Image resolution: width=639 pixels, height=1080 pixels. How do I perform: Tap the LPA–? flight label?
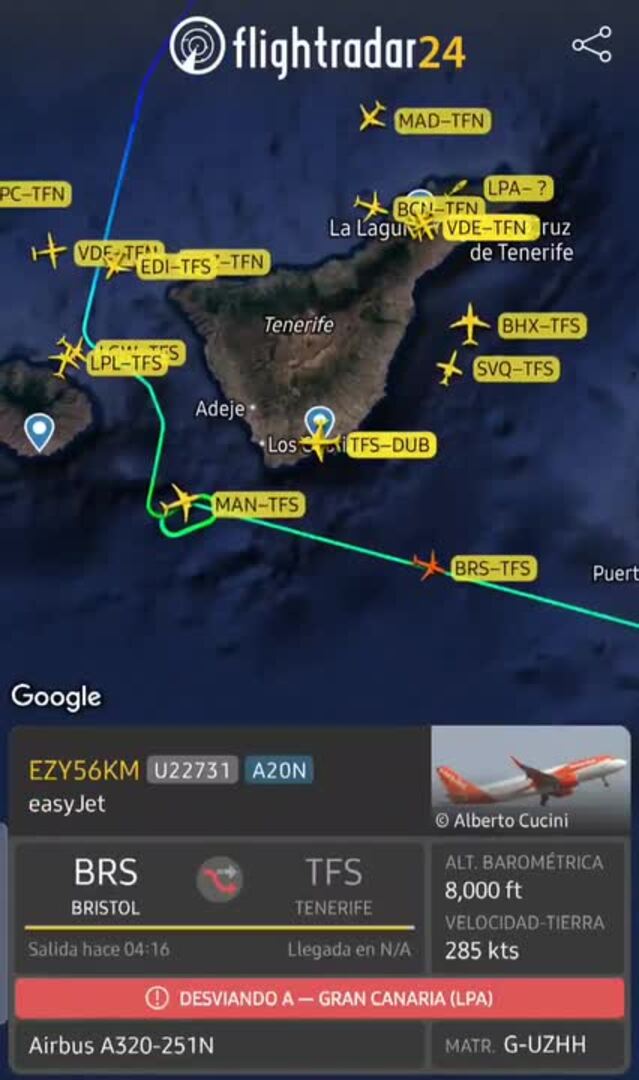tap(517, 188)
